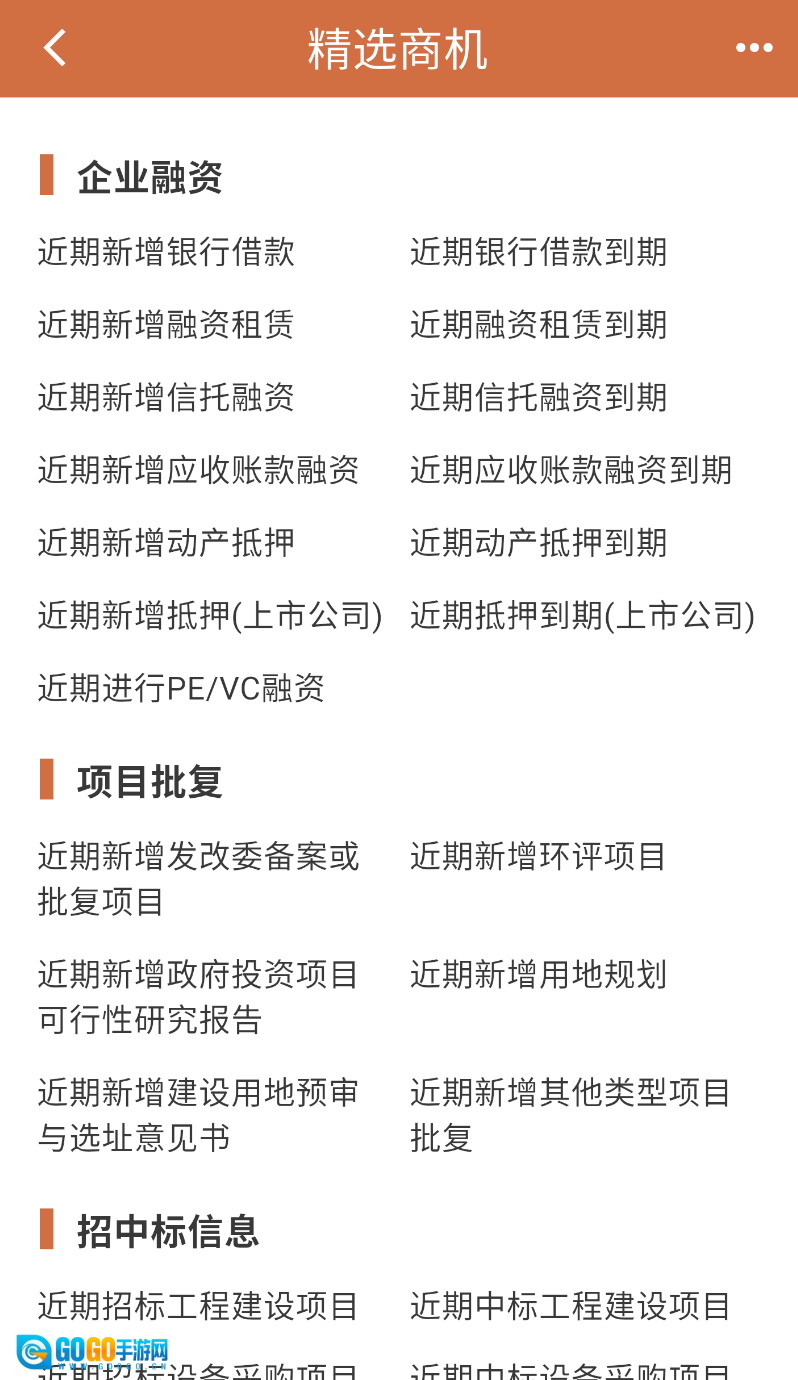
Task: Open 近期招标工程建设项目
Action: (x=198, y=1306)
